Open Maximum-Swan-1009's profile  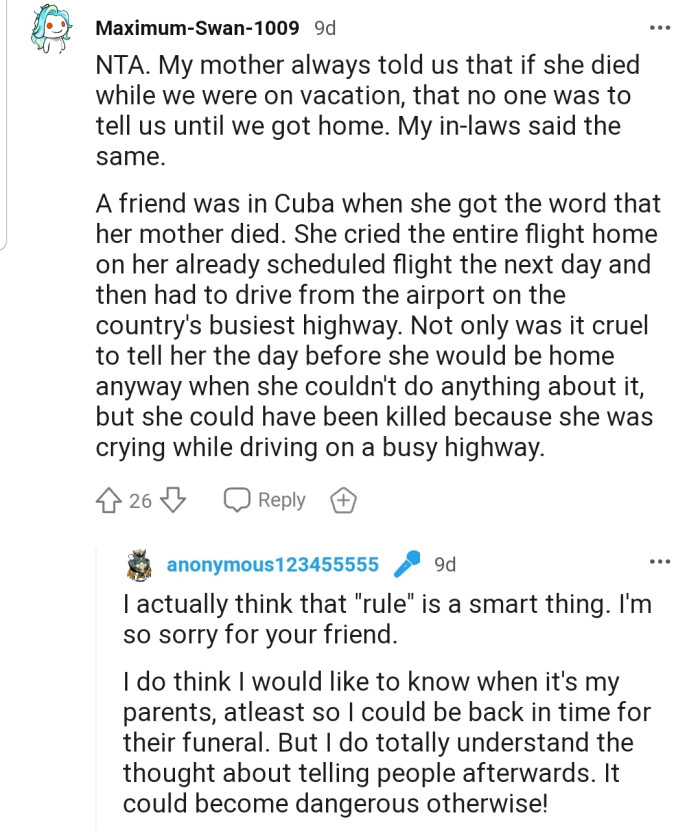click(197, 28)
